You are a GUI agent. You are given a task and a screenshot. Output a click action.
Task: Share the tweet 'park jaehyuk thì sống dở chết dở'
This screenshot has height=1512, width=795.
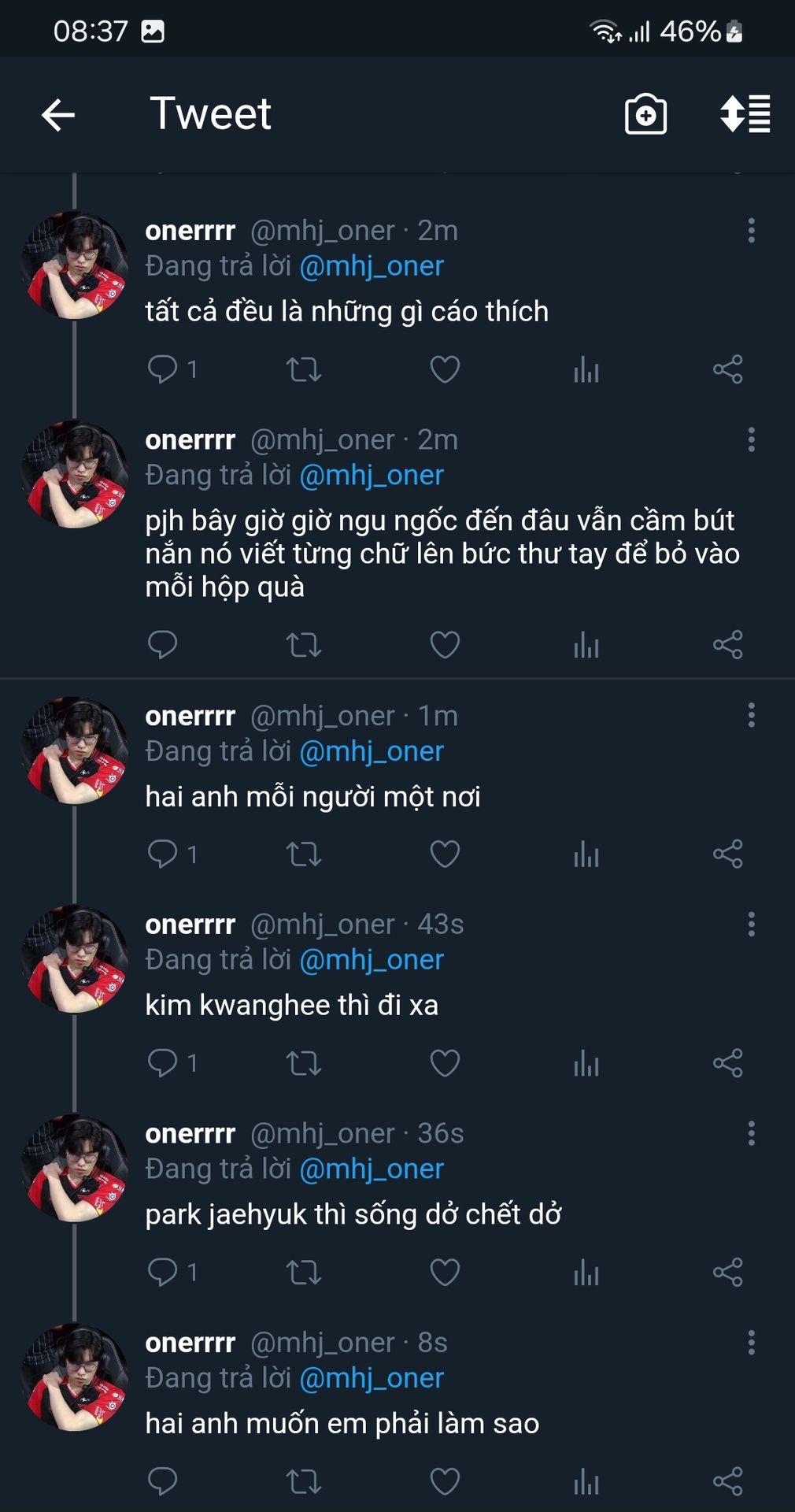pyautogui.click(x=727, y=1272)
